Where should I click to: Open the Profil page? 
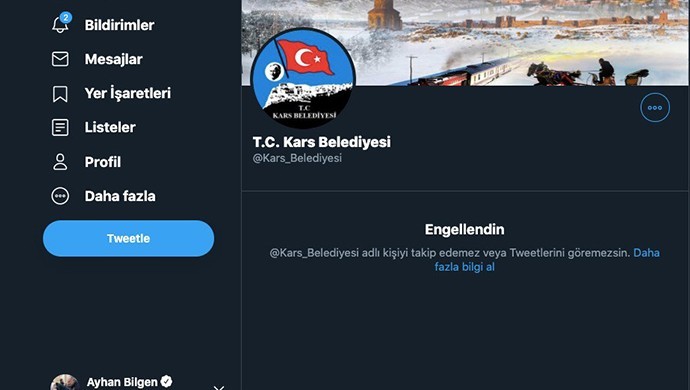(86, 162)
